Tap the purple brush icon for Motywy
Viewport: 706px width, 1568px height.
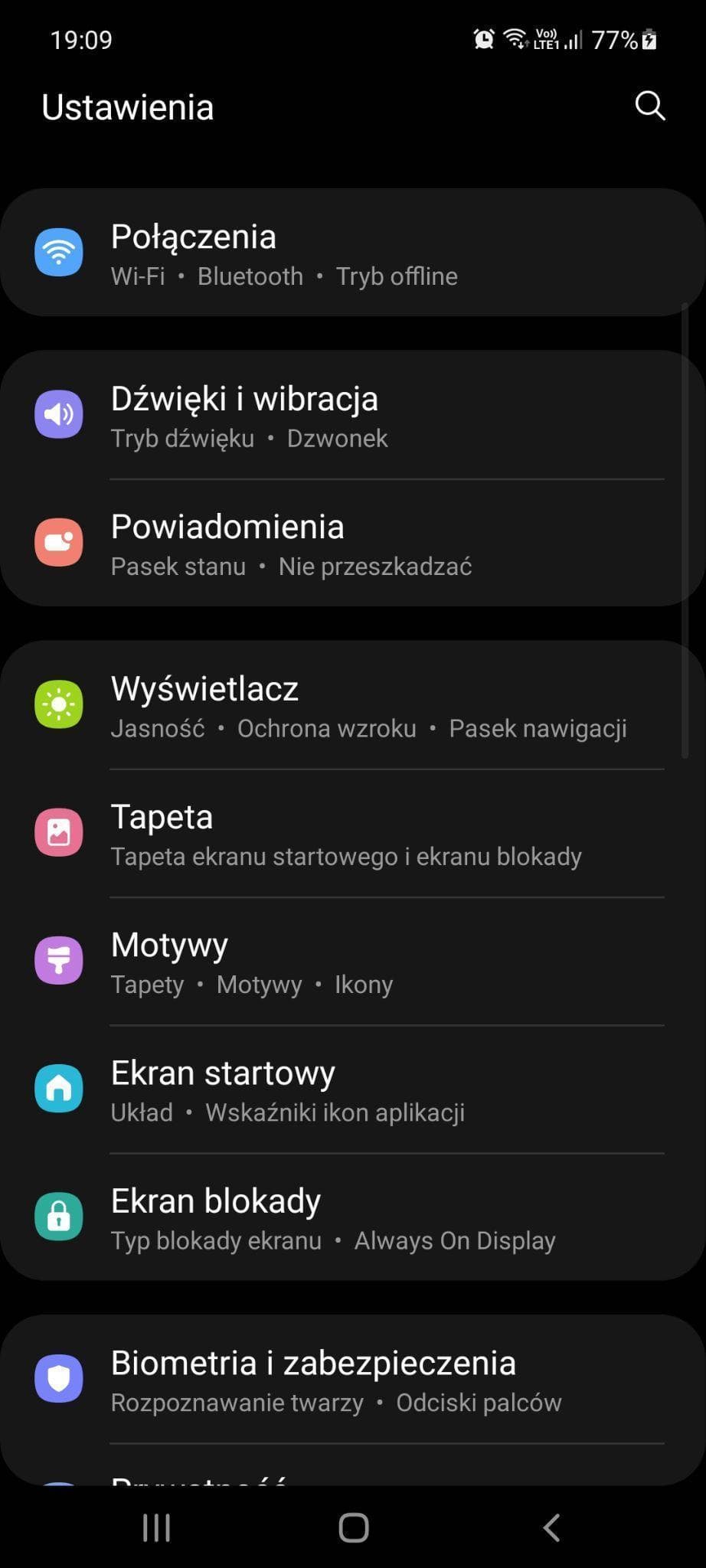tap(59, 960)
